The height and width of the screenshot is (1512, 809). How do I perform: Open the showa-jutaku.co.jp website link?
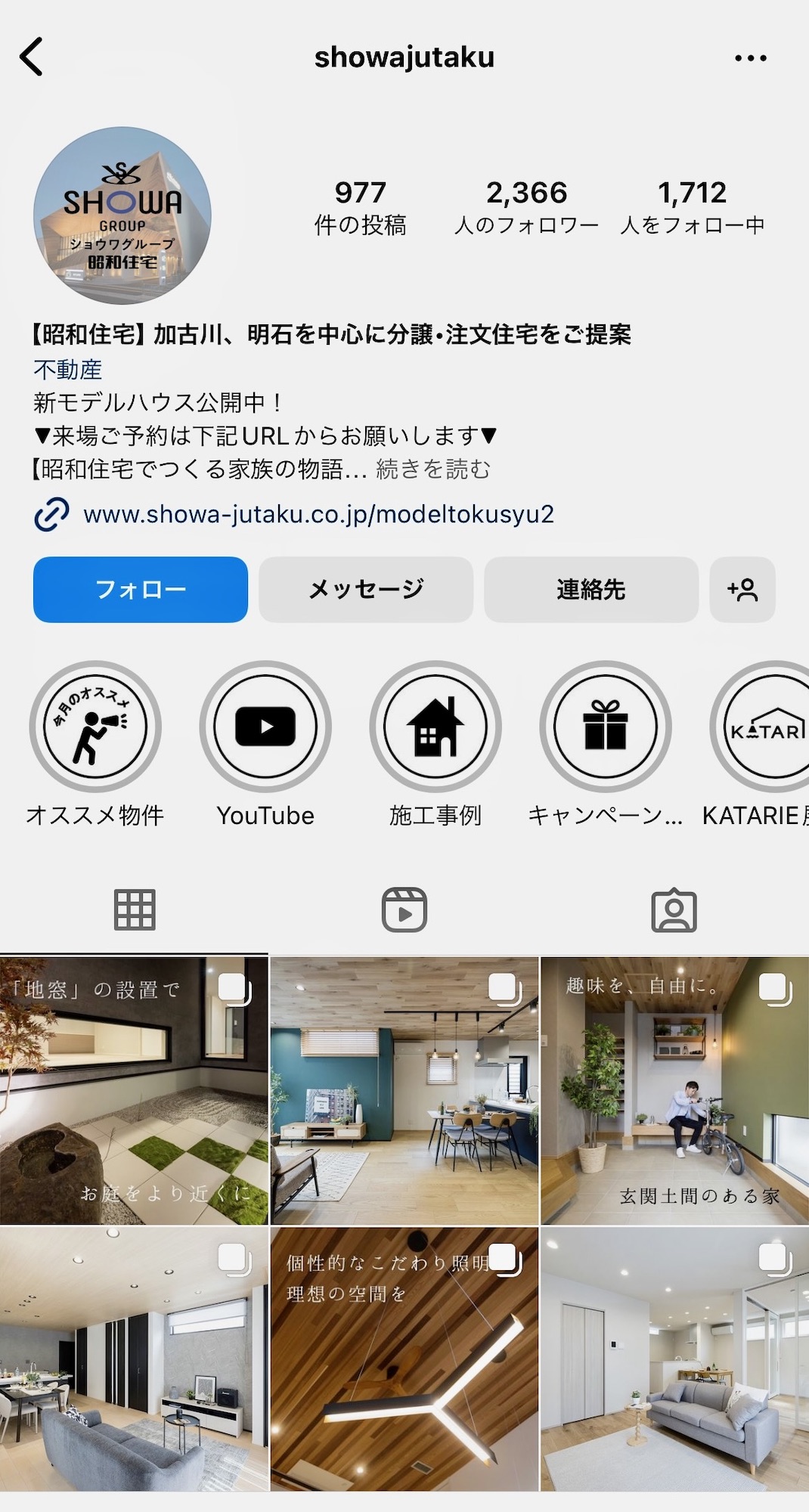point(318,514)
